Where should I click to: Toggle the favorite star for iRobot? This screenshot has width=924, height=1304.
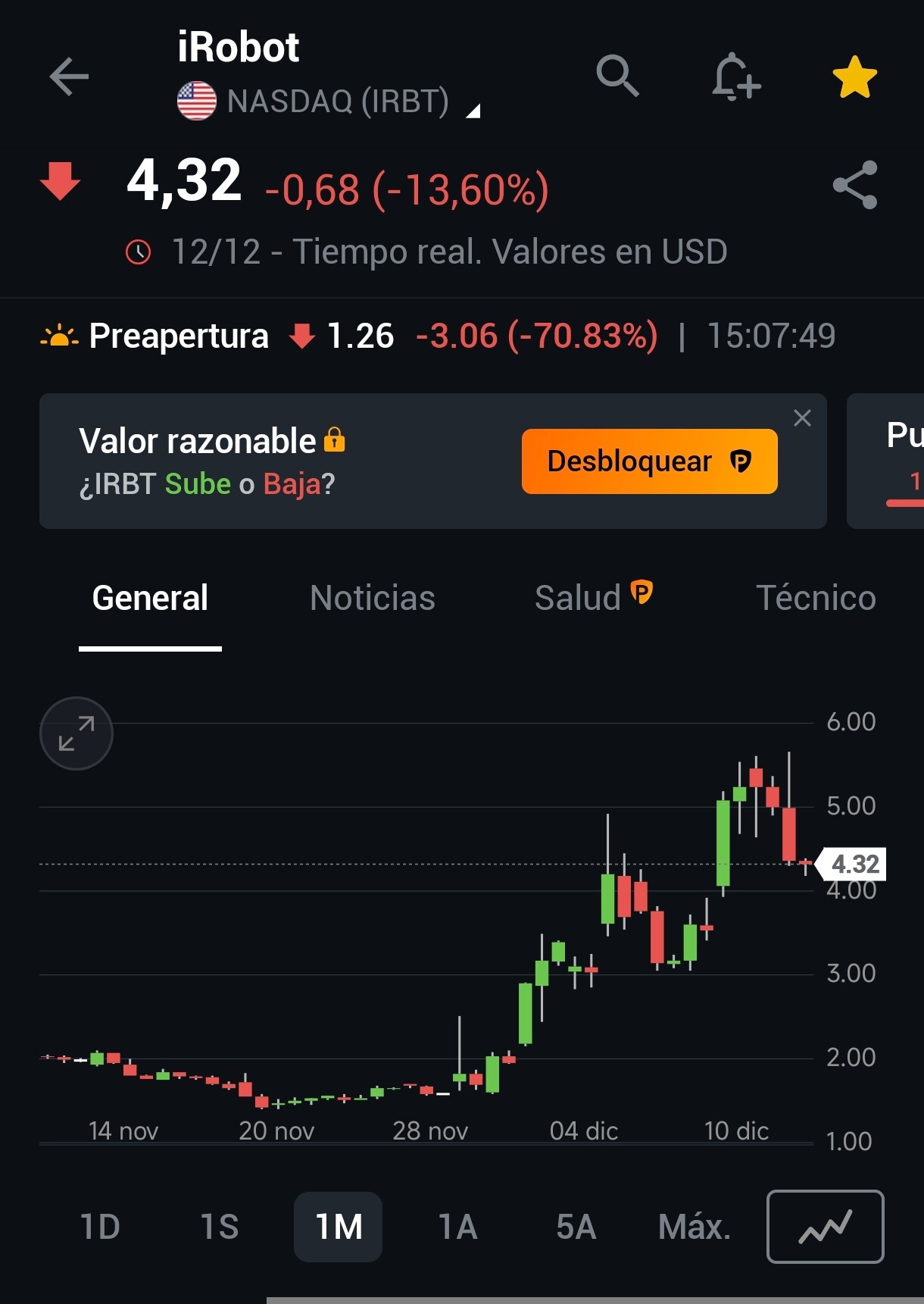tap(854, 77)
